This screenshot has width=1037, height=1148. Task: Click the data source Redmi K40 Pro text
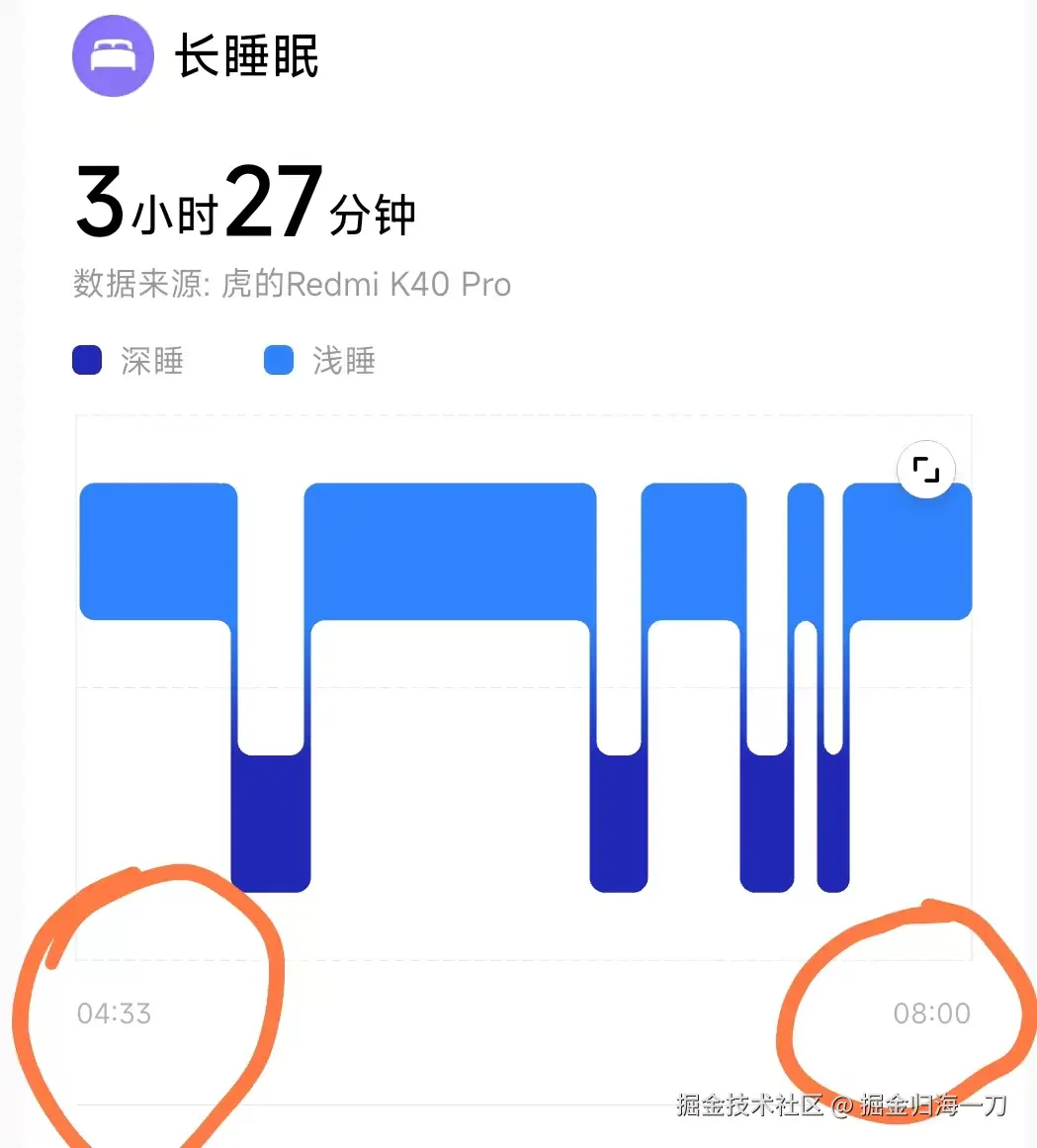click(293, 285)
